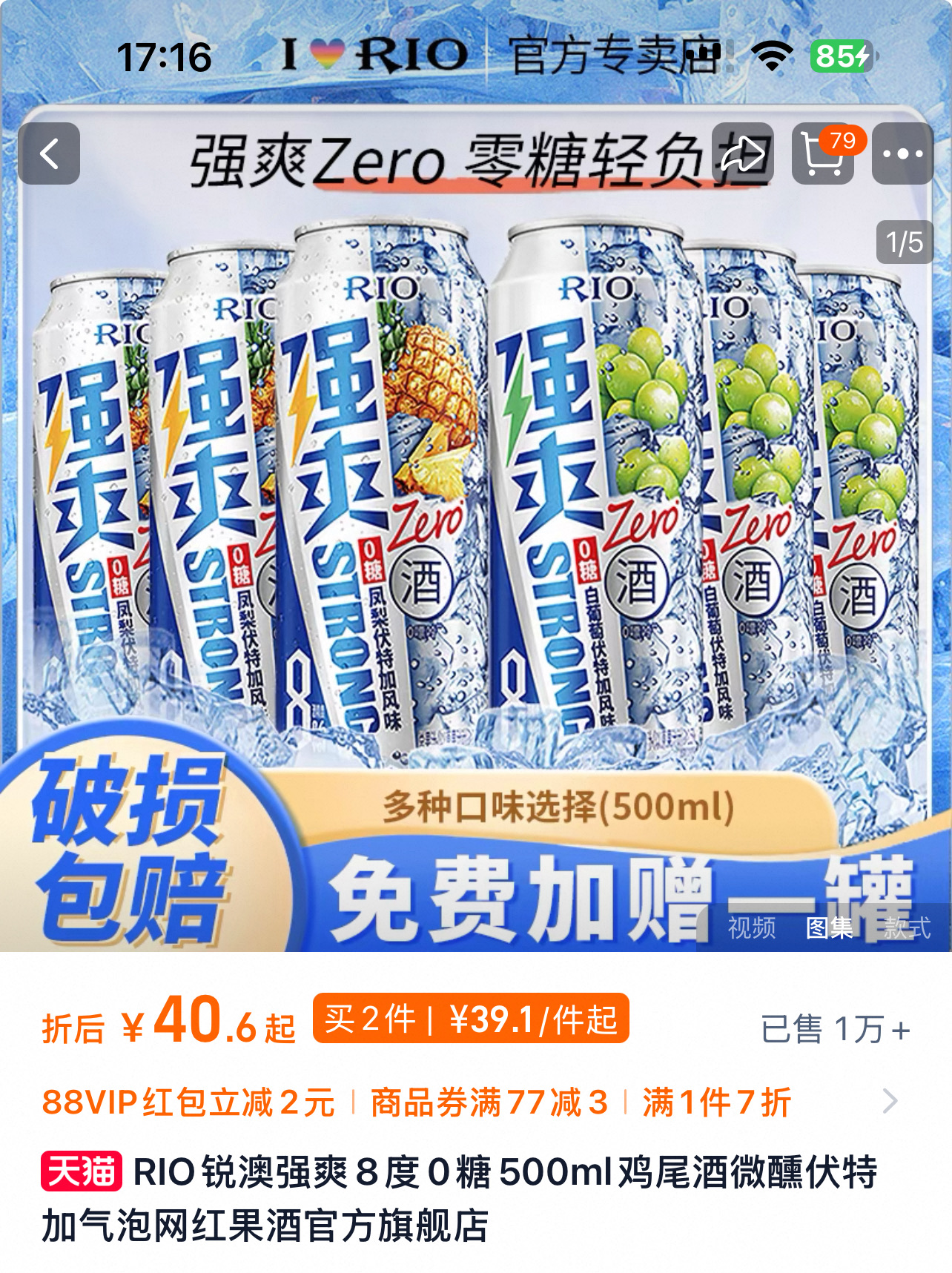Tap the 买2件 ¥39.1/件起 offer

[471, 1019]
